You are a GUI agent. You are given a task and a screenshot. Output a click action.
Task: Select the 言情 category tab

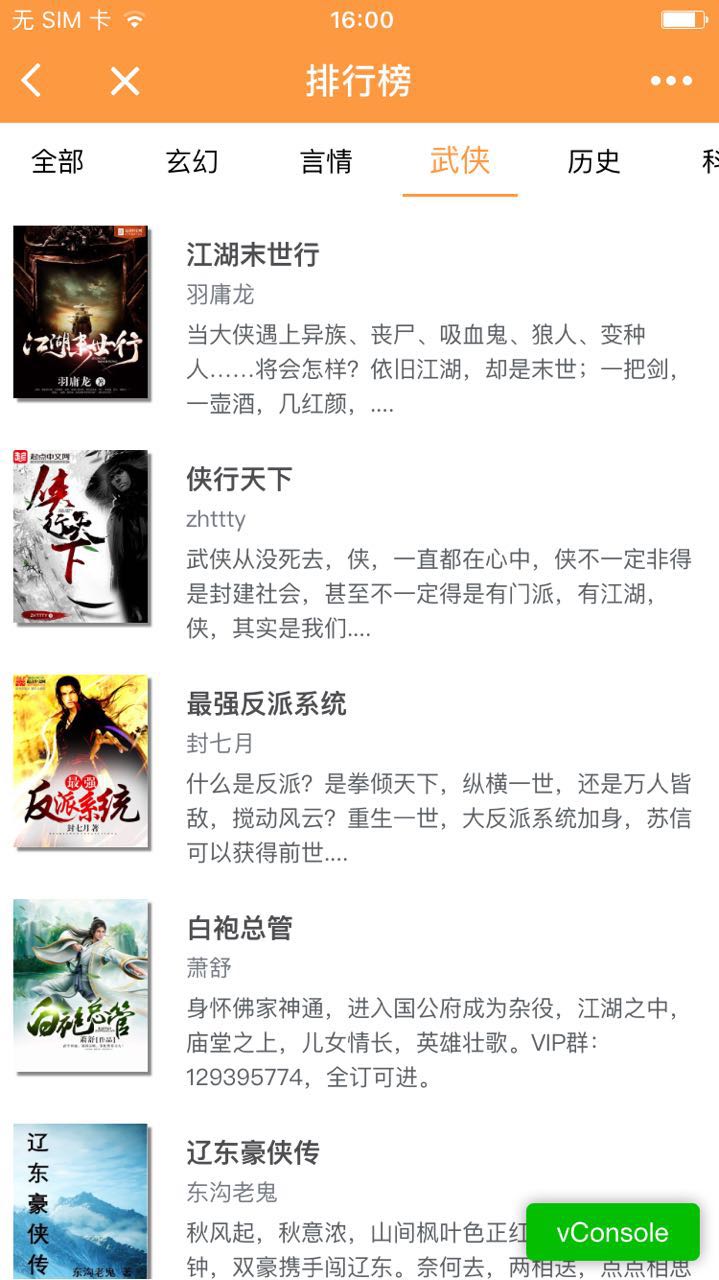coord(326,161)
